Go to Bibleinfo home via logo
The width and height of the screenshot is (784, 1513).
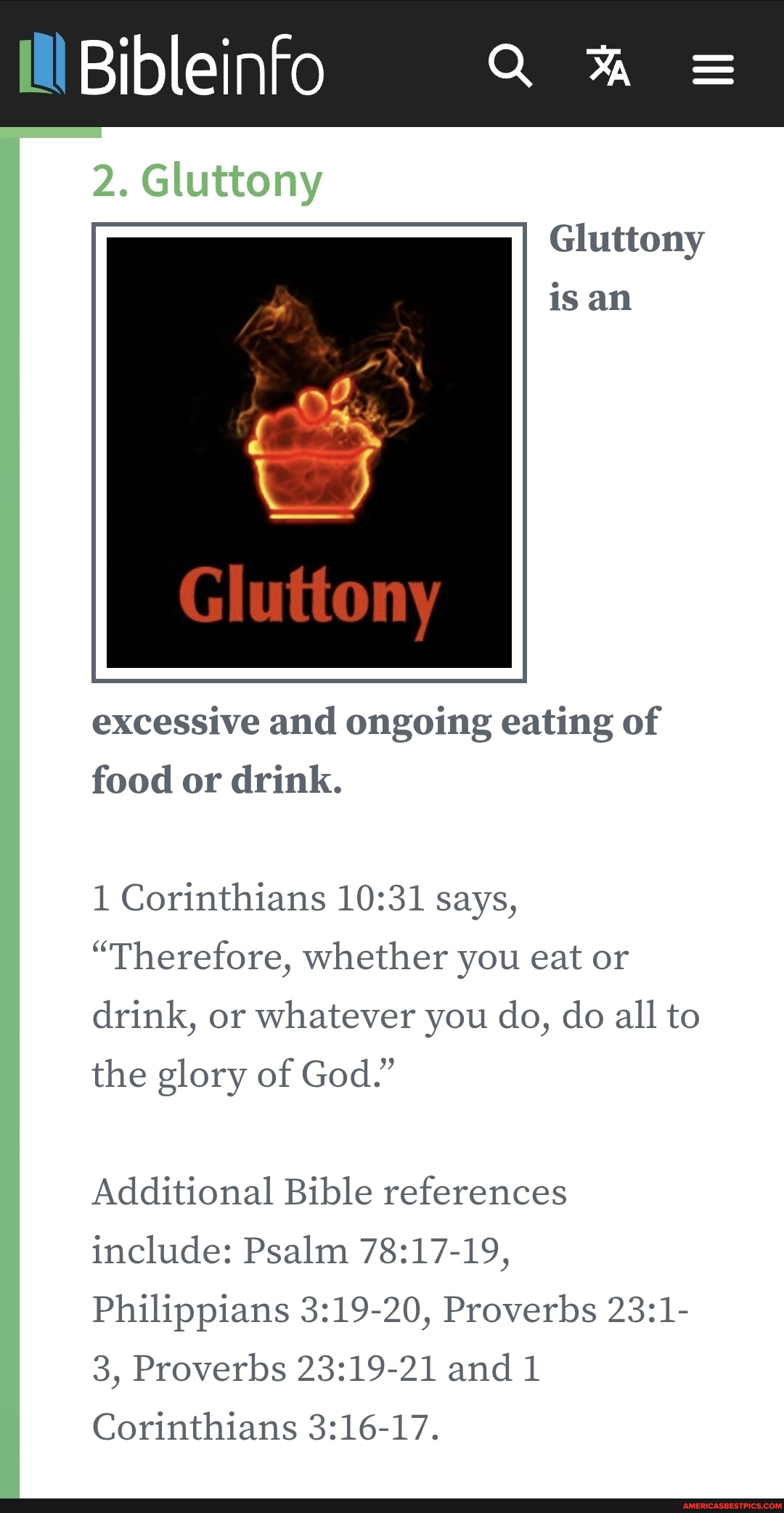[171, 65]
